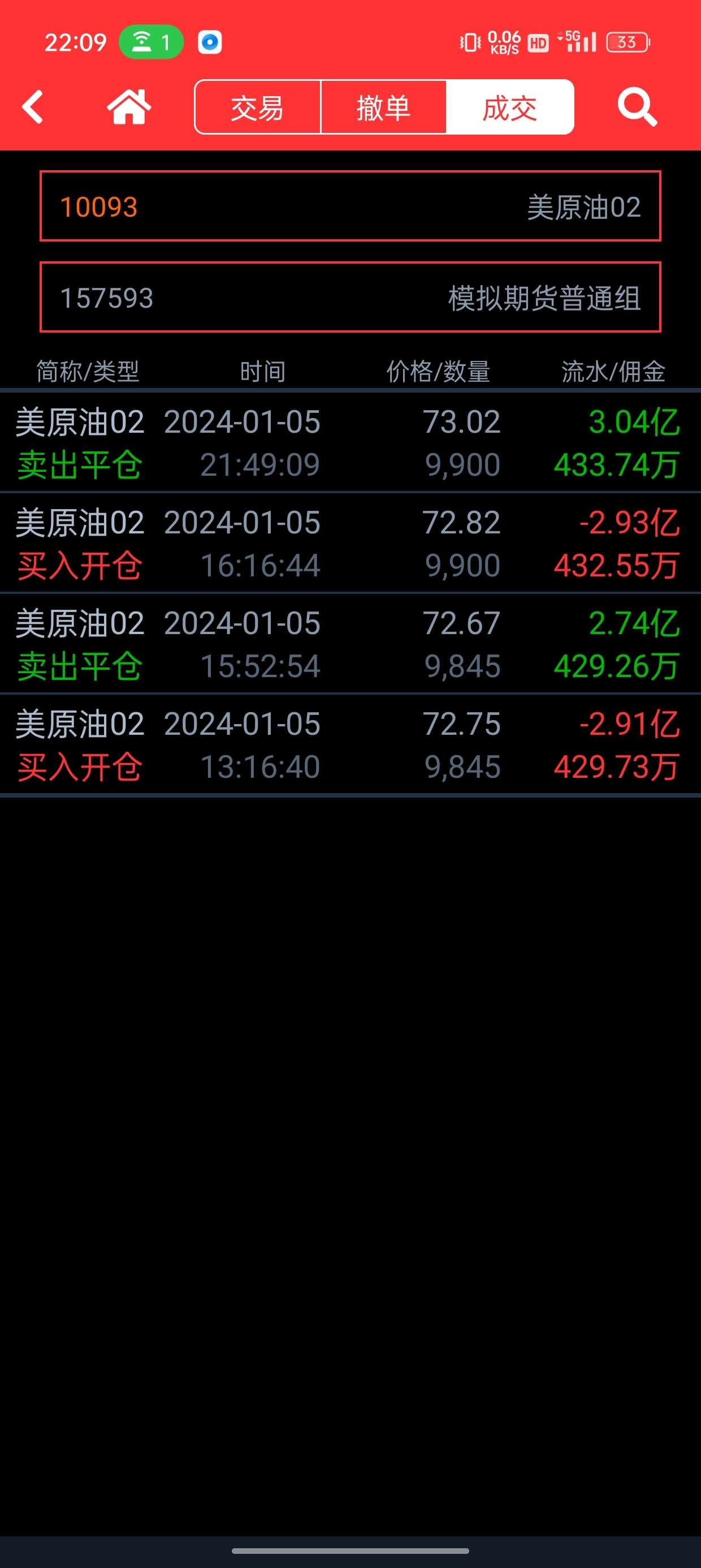701x1568 pixels.
Task: Select the 成交 tab
Action: (x=510, y=107)
